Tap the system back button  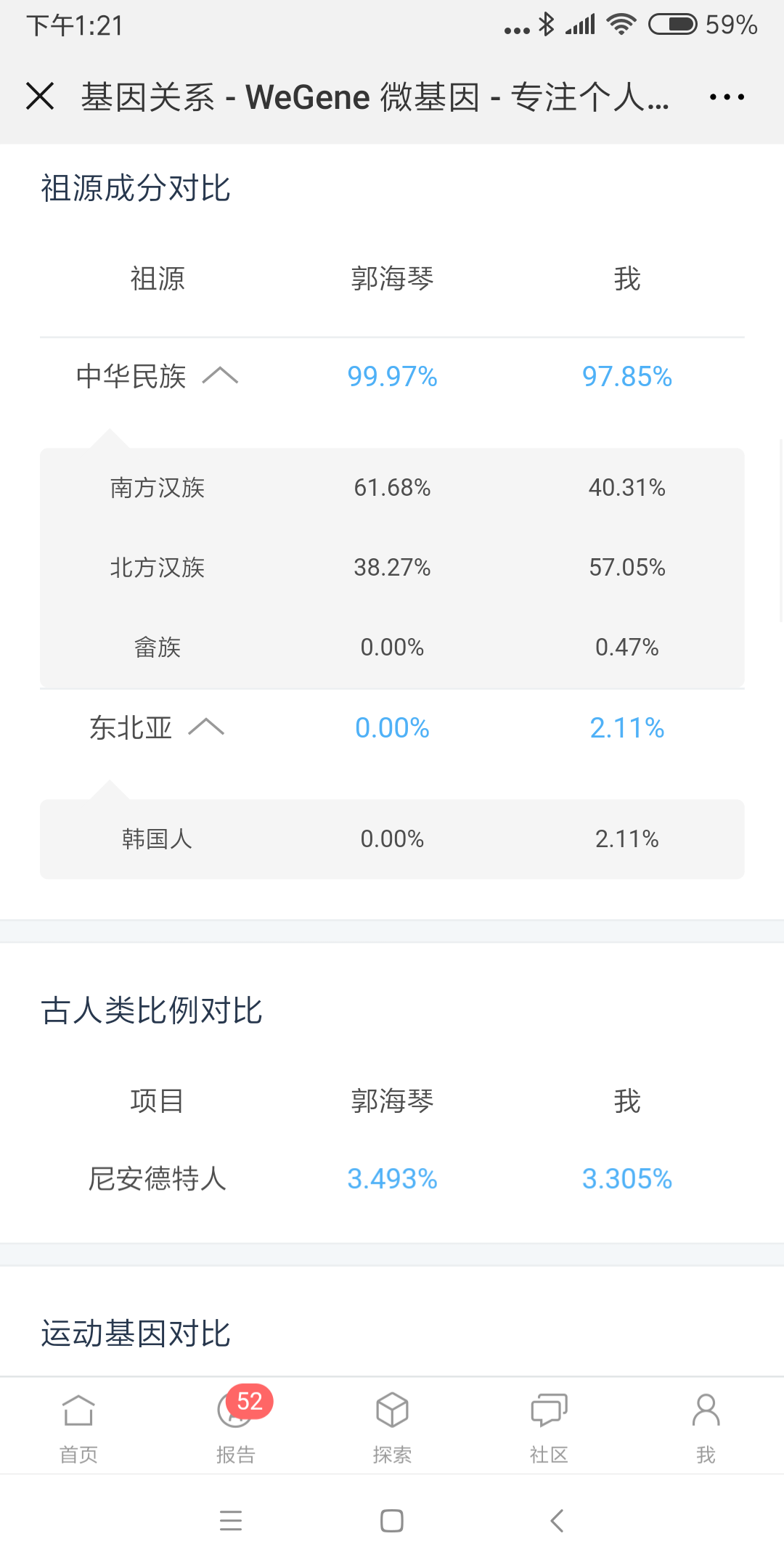[x=557, y=1520]
